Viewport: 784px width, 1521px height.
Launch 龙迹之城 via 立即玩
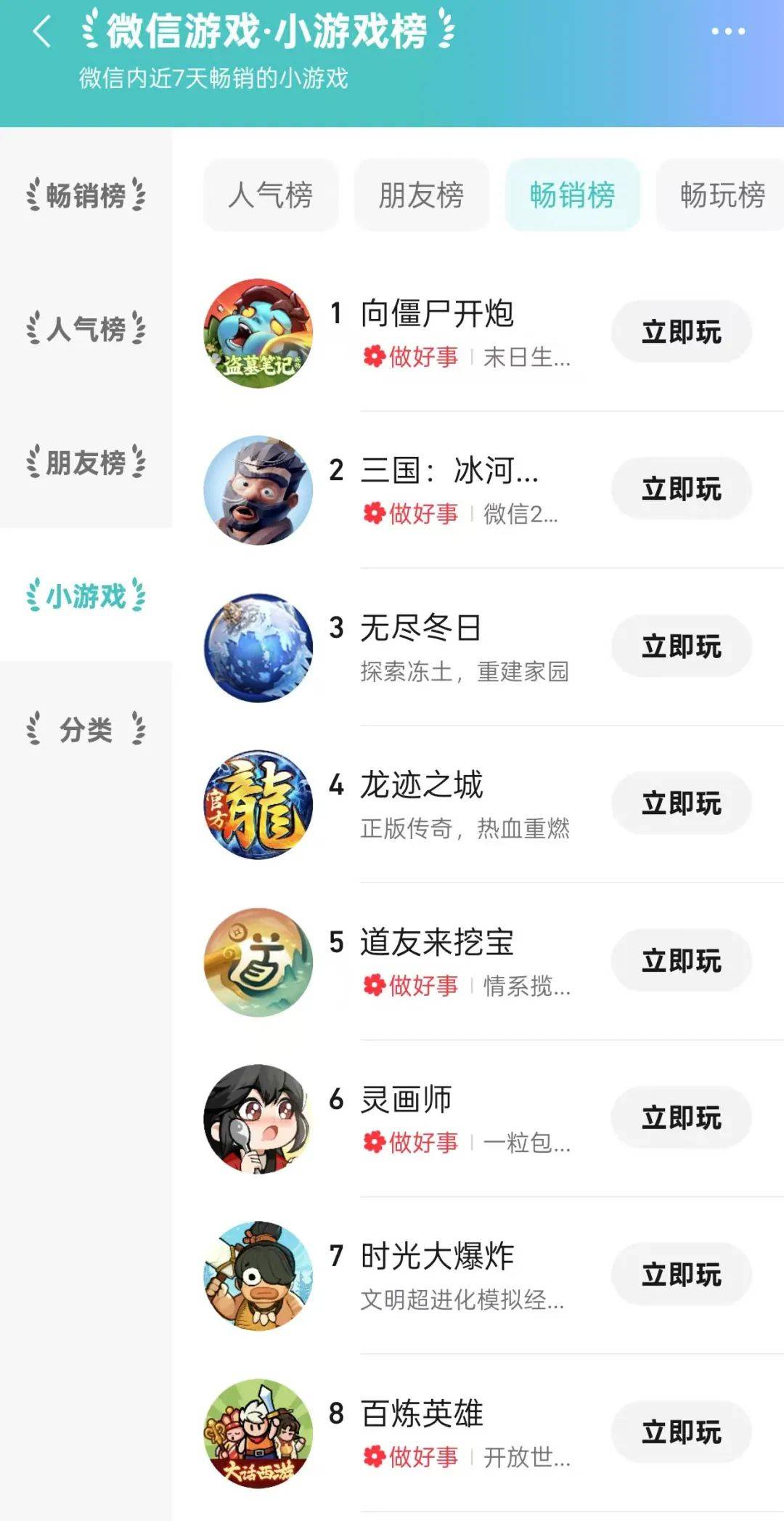point(681,803)
